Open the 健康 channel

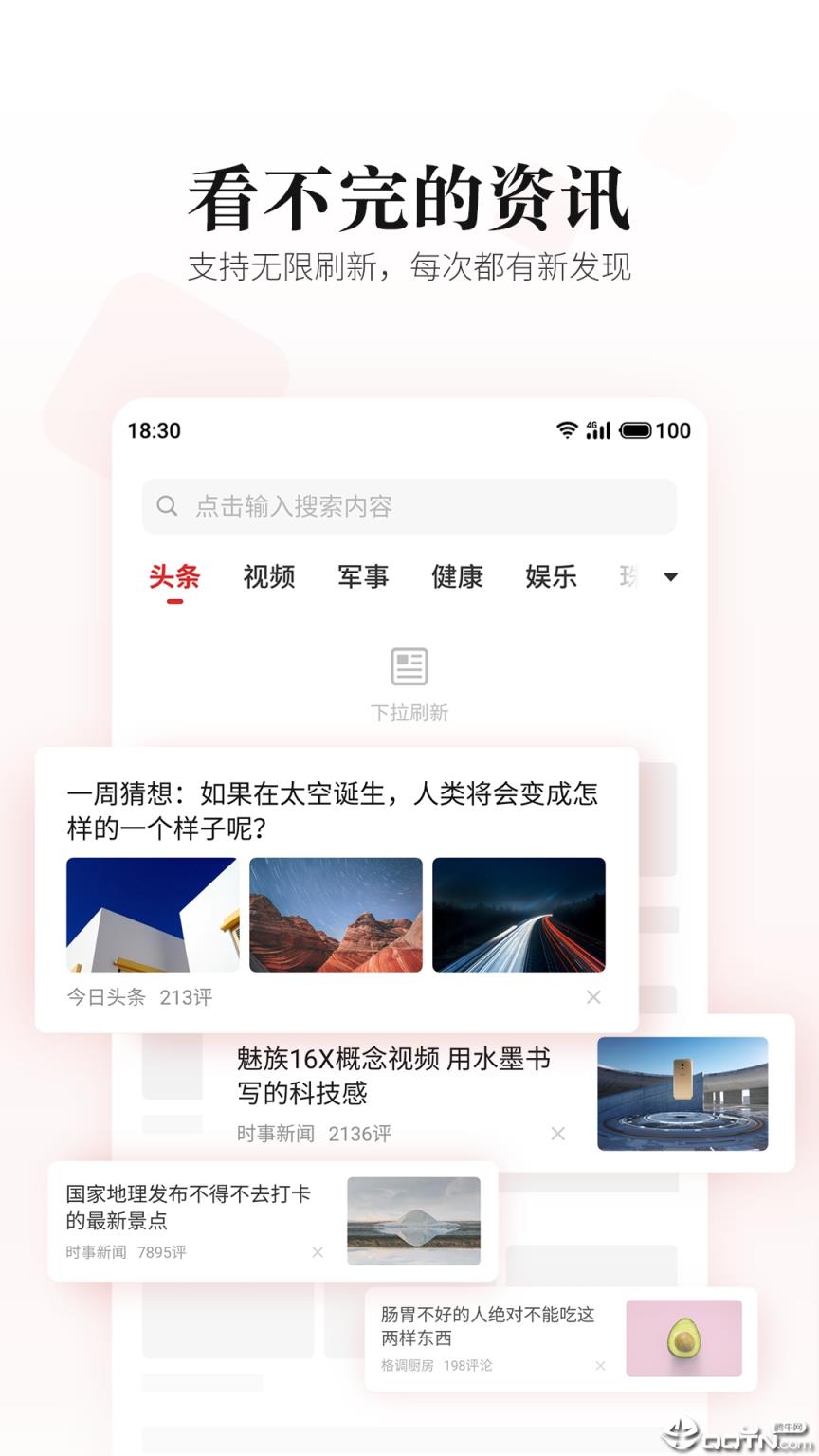click(x=459, y=577)
